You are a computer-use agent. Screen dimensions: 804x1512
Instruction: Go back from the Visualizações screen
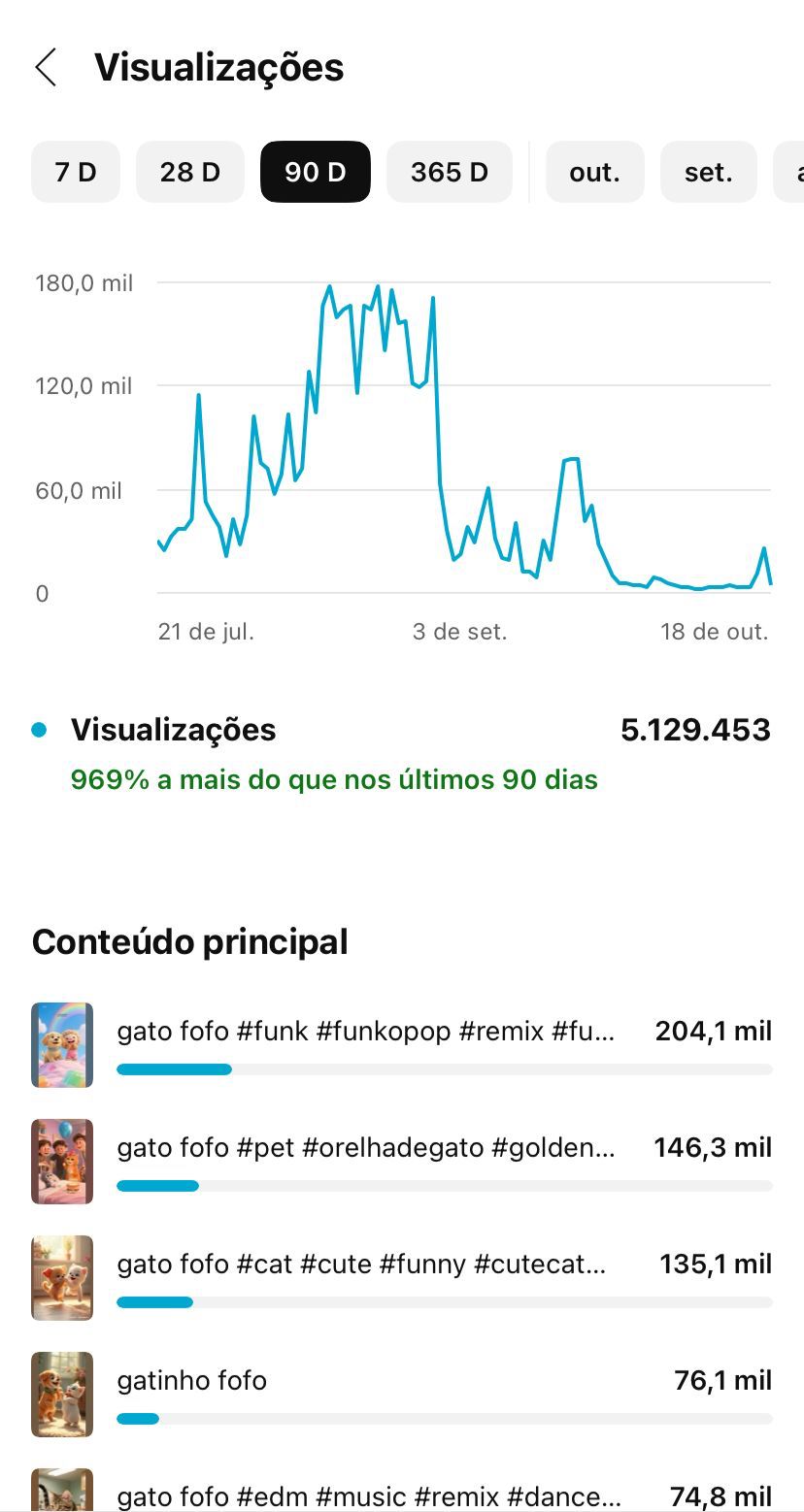(46, 68)
